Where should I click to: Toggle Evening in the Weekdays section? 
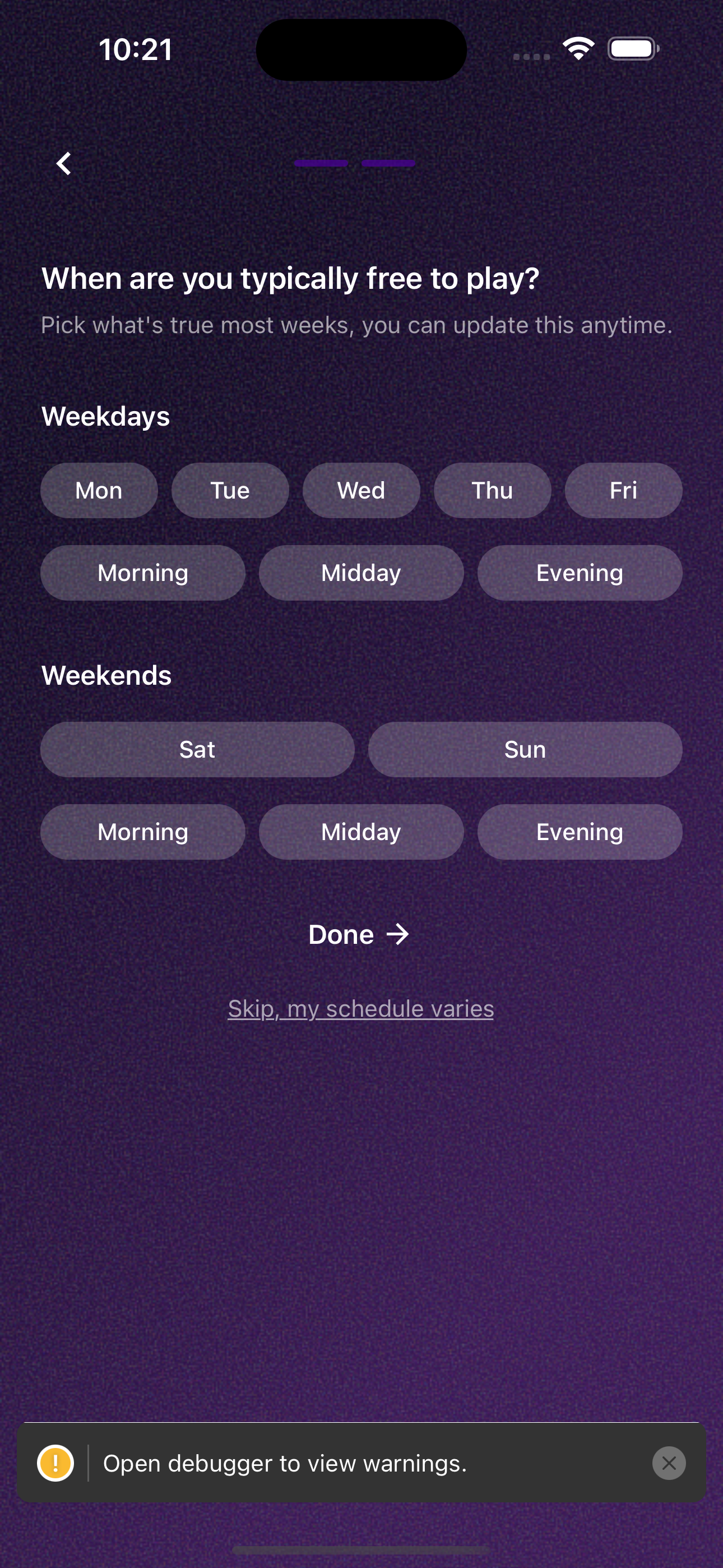coord(579,572)
